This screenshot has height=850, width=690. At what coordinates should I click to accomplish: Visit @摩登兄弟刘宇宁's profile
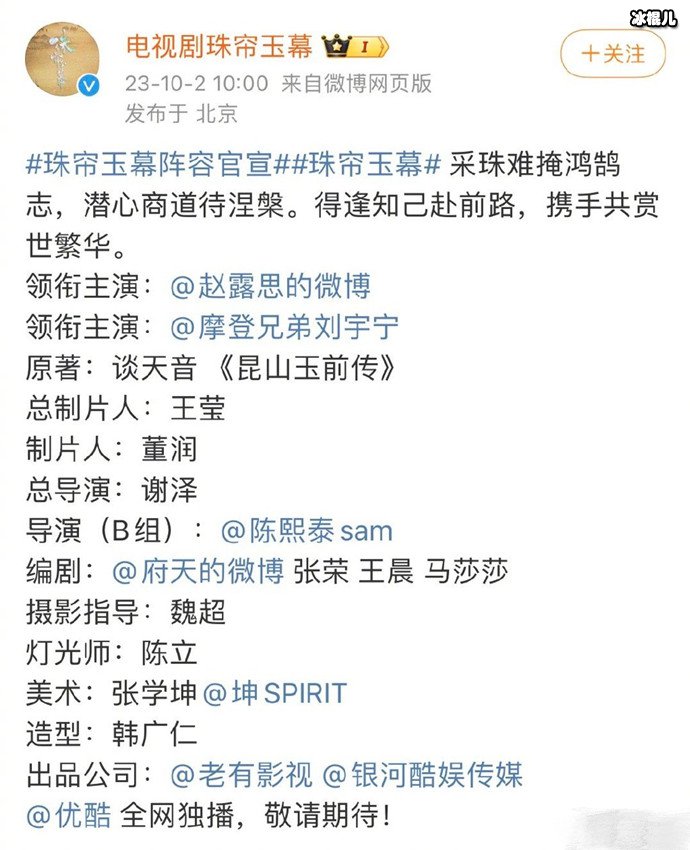(284, 327)
